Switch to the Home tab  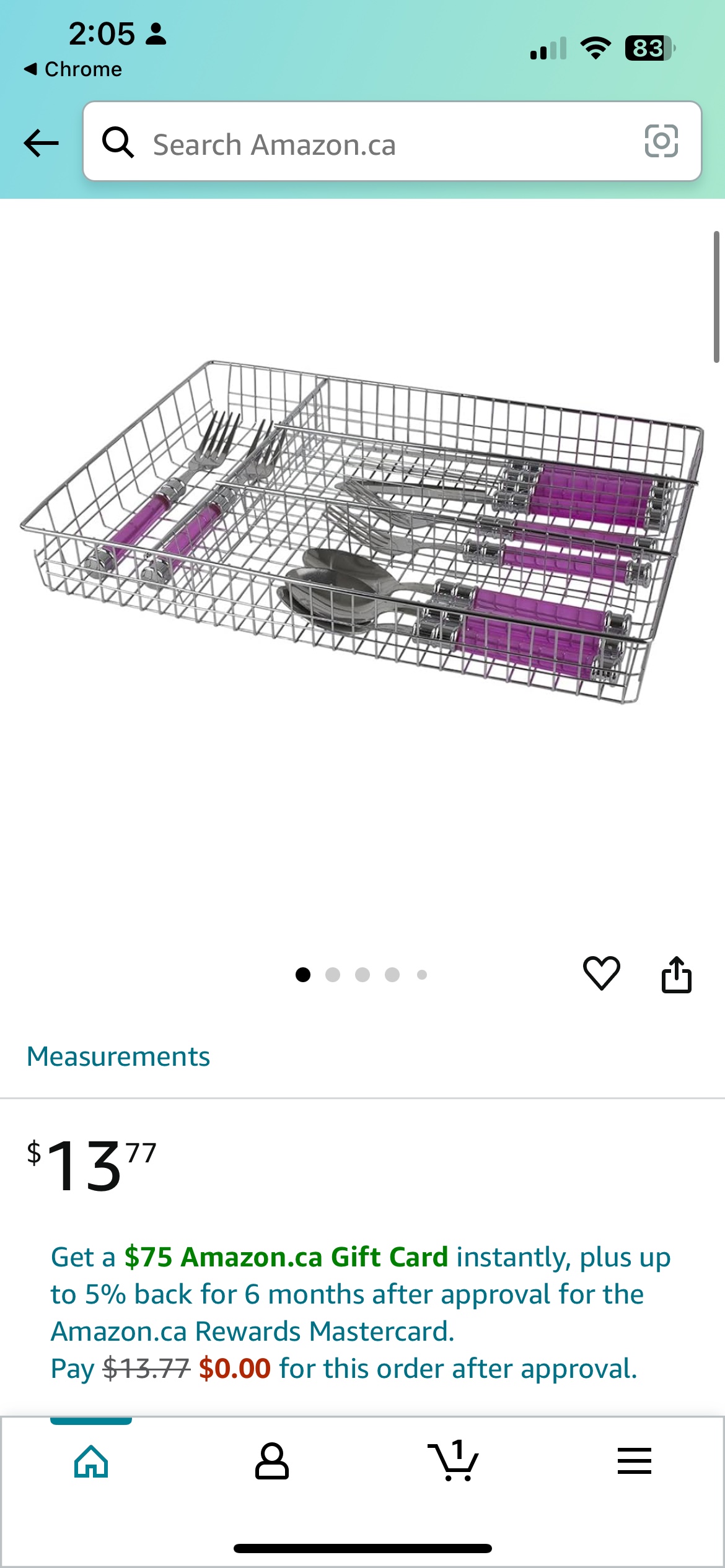91,1461
